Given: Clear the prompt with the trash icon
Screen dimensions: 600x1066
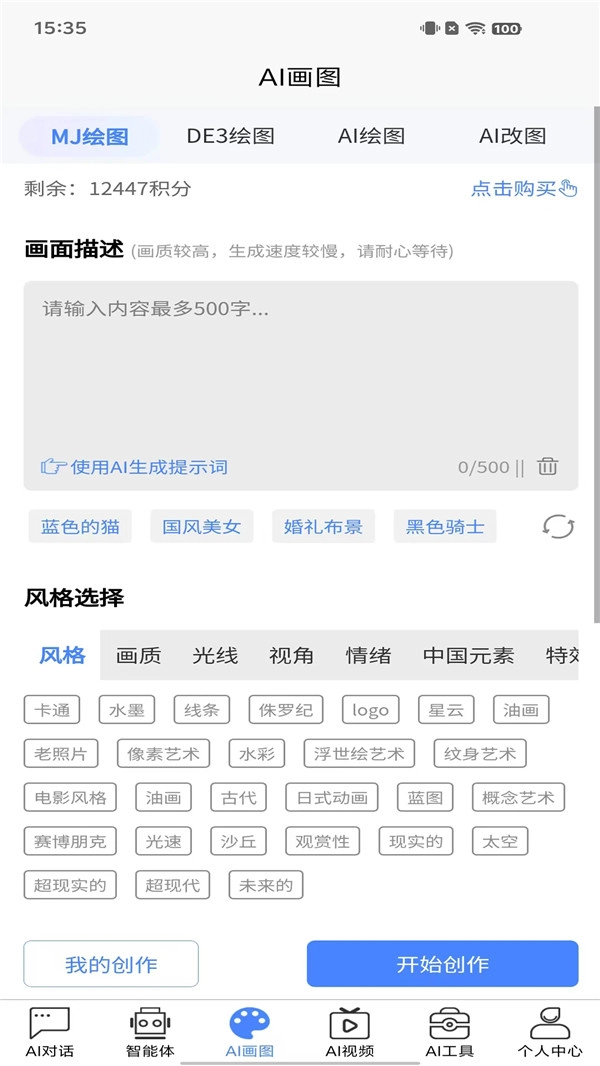Looking at the screenshot, I should click(x=547, y=467).
